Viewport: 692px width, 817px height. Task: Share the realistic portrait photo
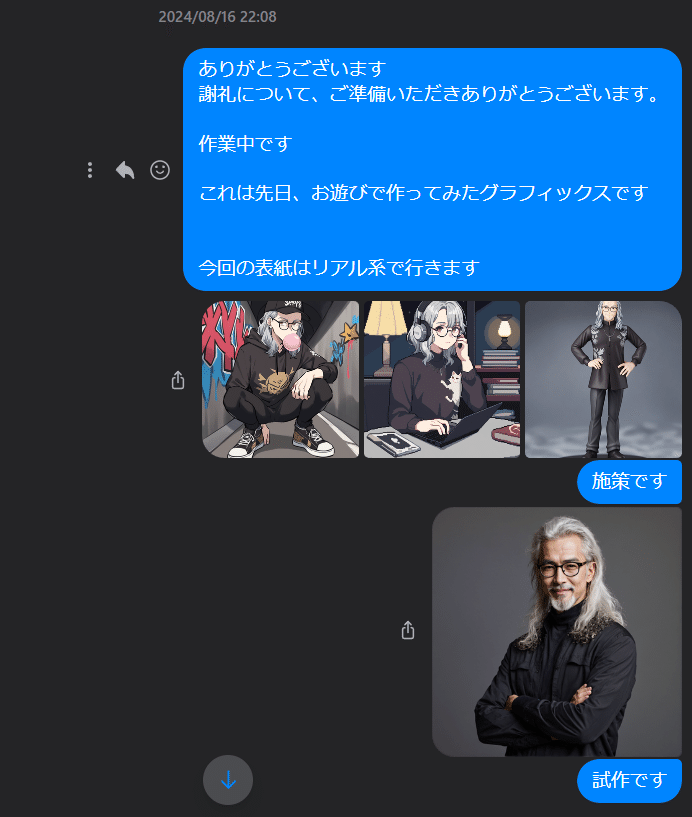pos(408,630)
